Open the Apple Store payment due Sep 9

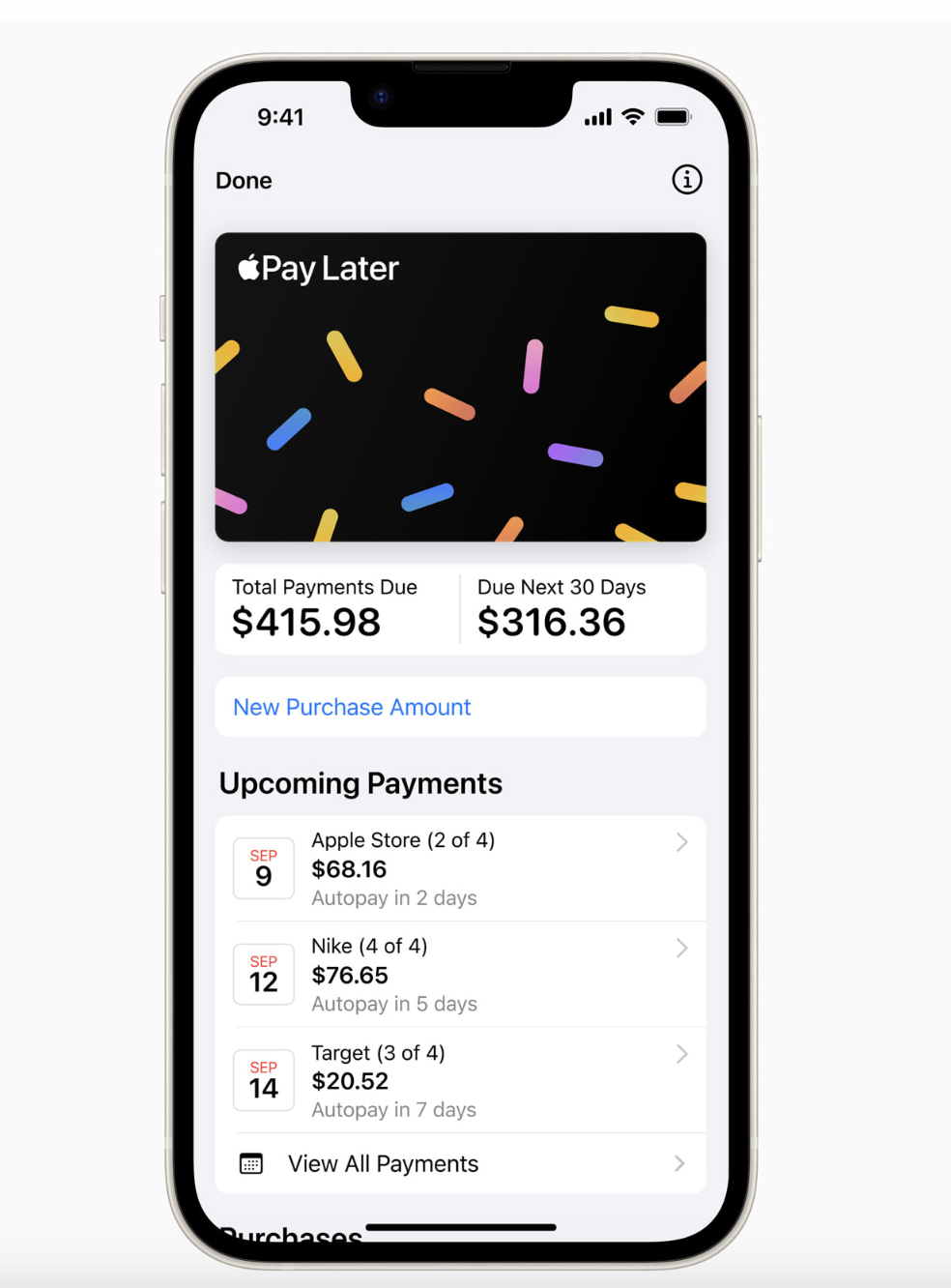[460, 868]
